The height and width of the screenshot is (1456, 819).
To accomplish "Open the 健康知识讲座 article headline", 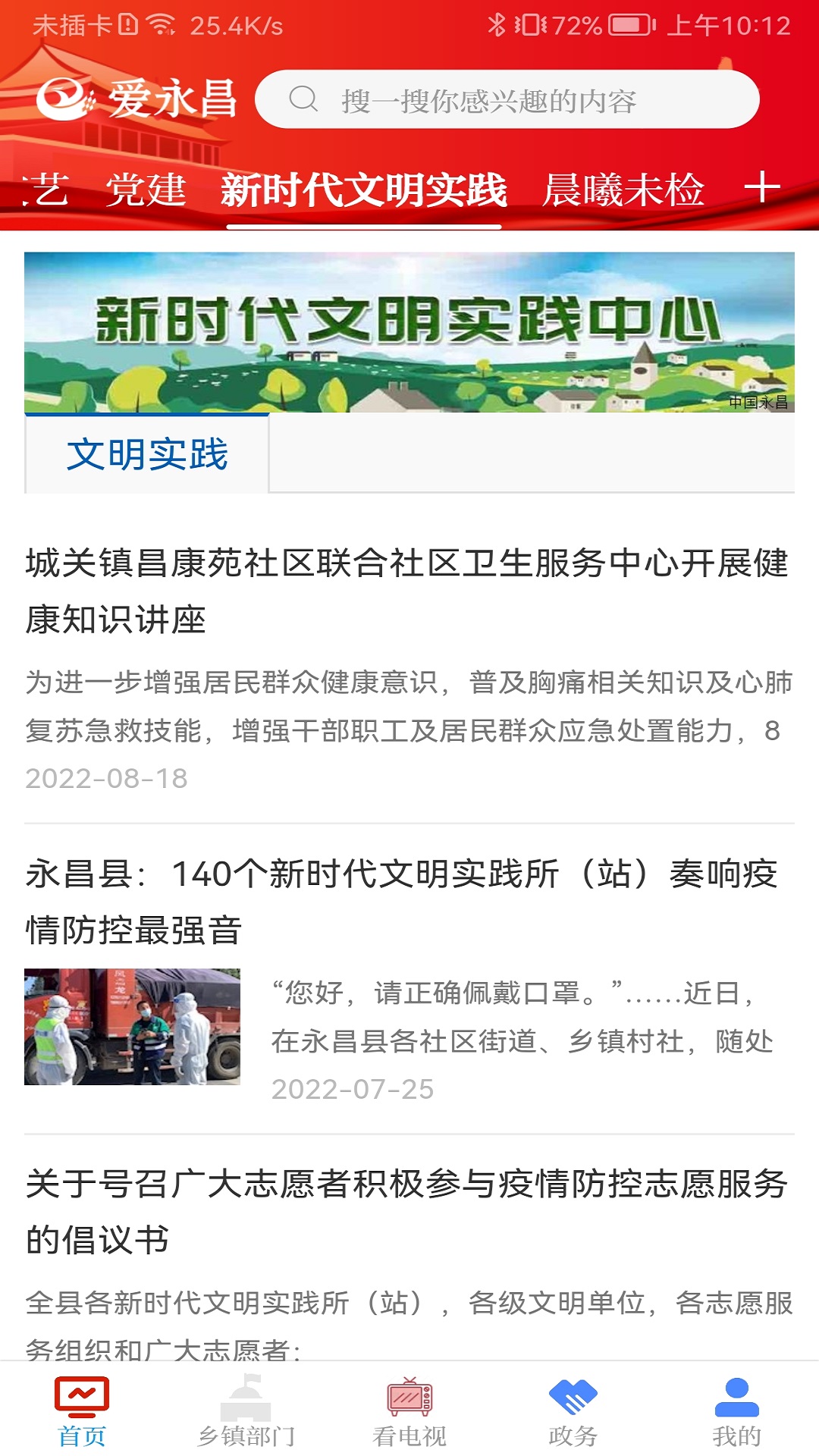I will click(409, 588).
